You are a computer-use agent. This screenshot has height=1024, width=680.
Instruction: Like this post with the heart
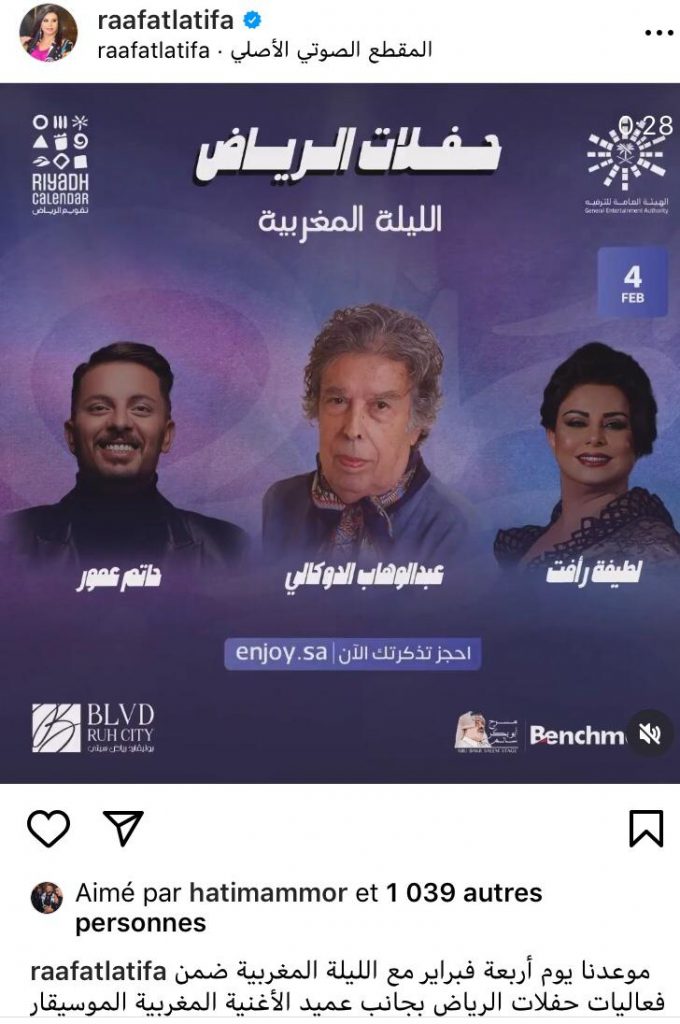(x=48, y=829)
